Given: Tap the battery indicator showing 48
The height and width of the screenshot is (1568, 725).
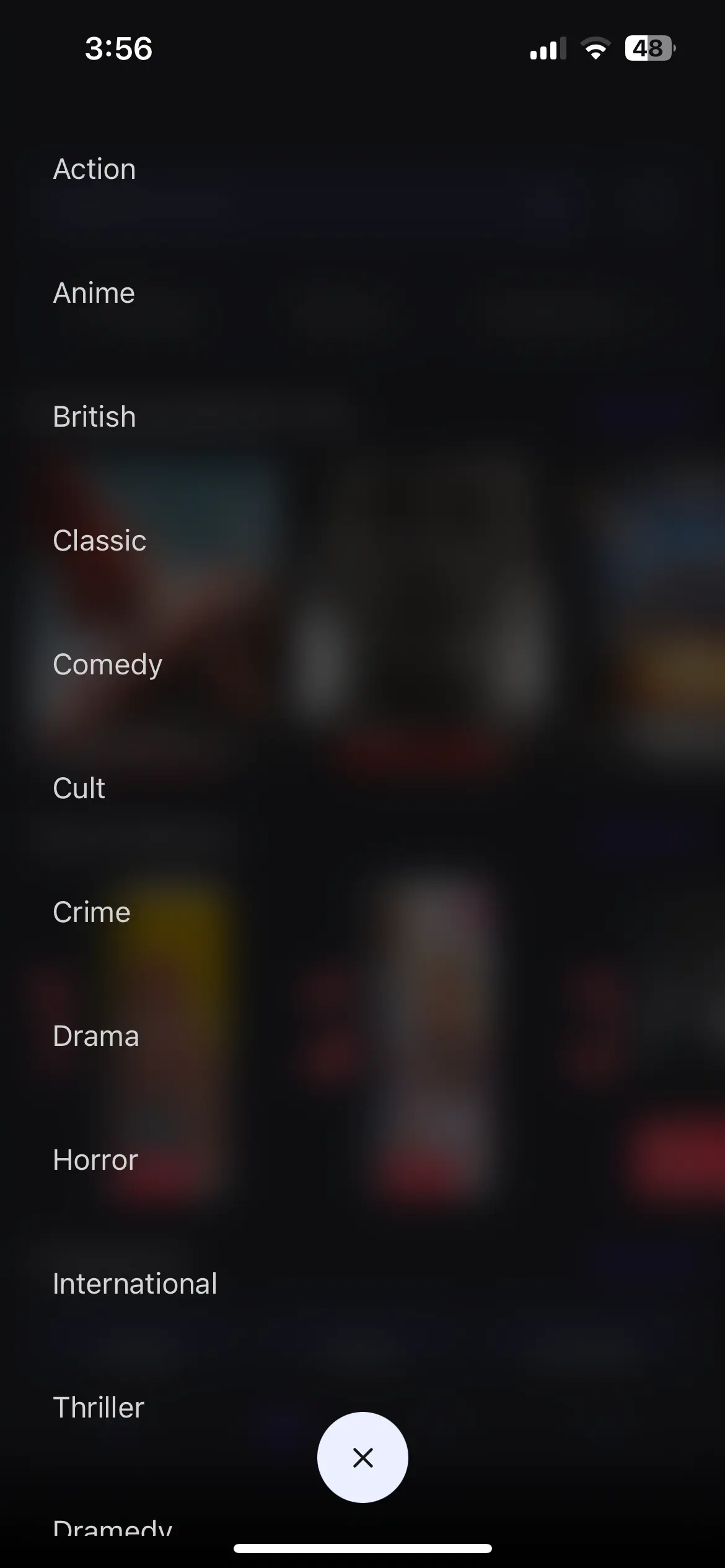Looking at the screenshot, I should coord(648,49).
